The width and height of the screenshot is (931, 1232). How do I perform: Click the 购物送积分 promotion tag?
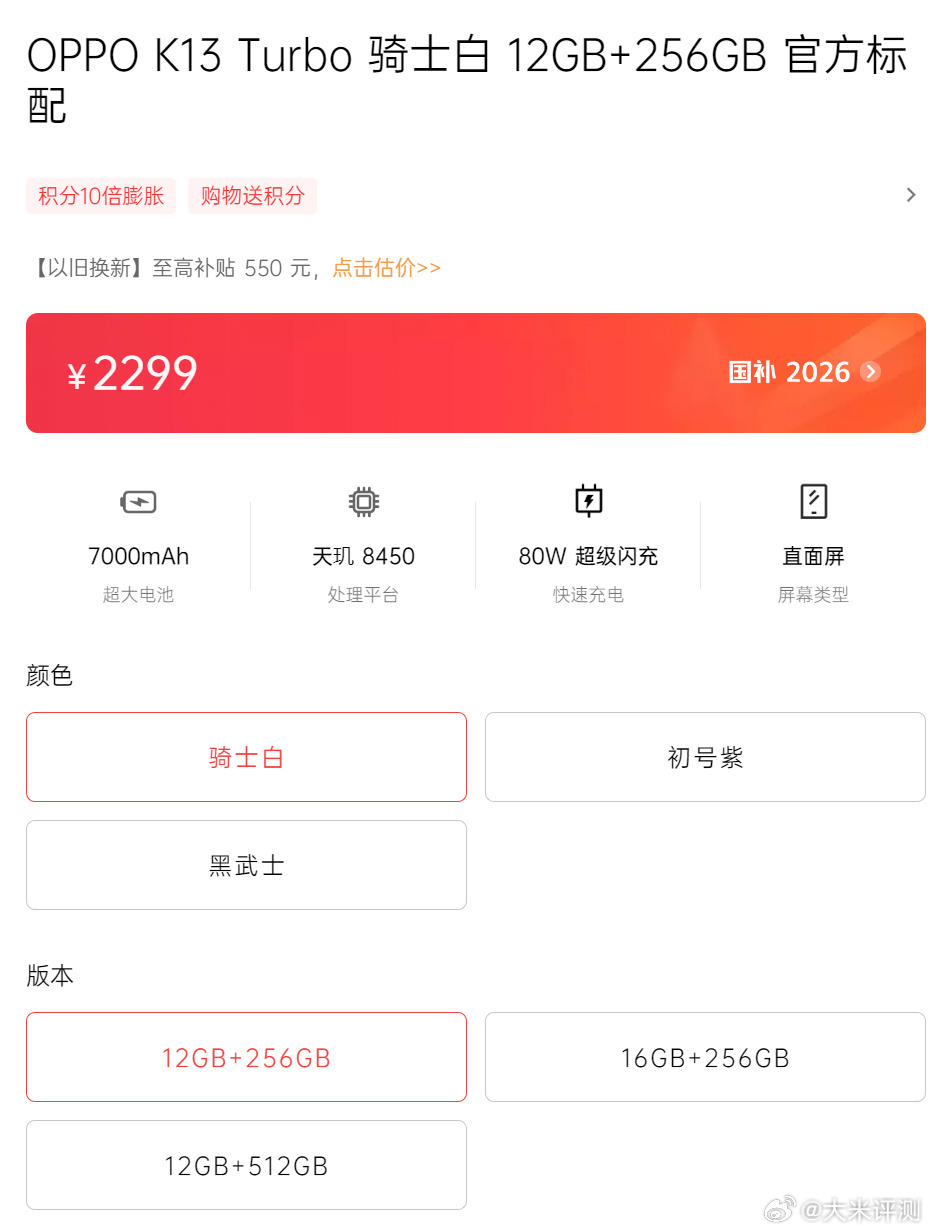252,196
